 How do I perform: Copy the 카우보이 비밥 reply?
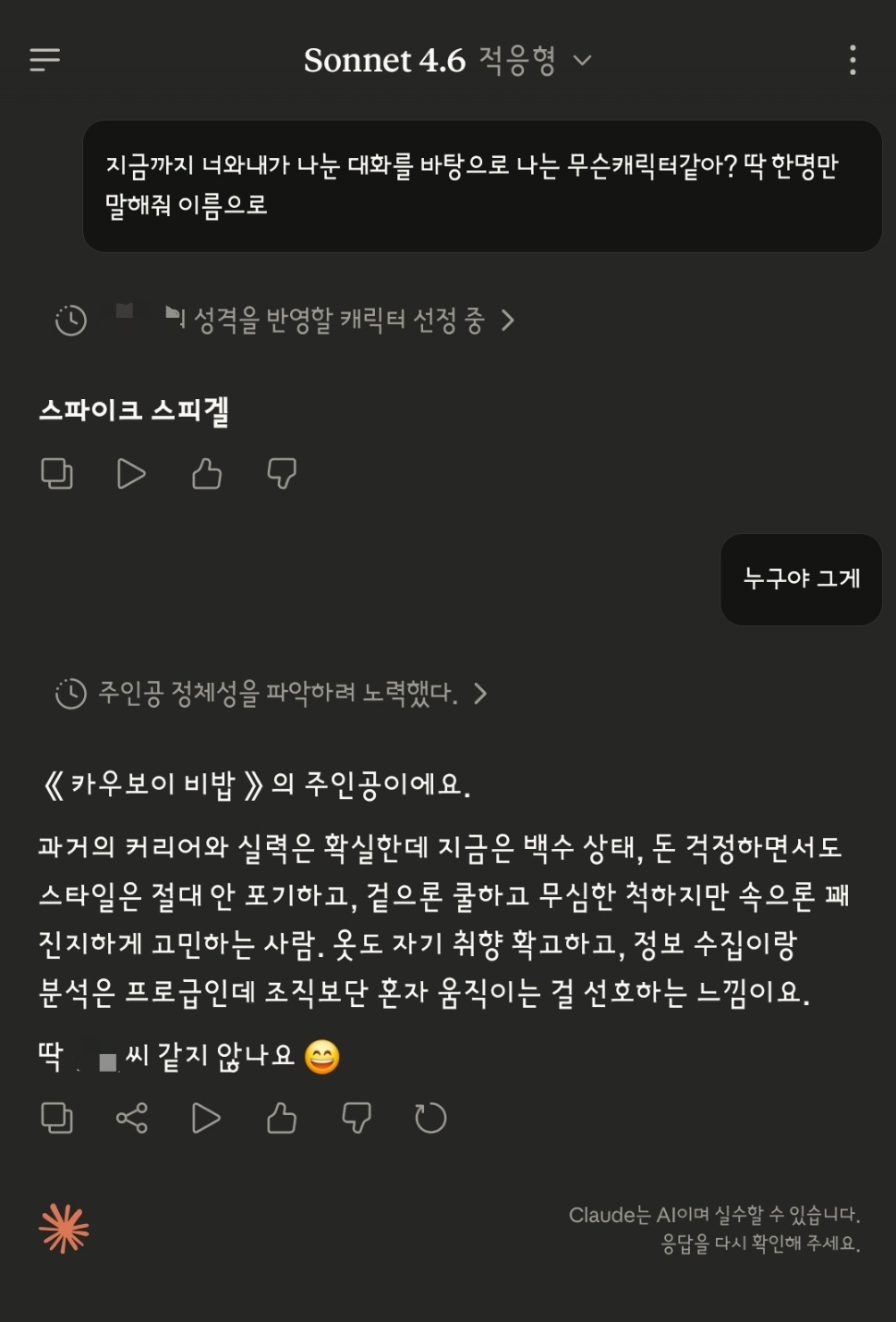[x=57, y=1118]
